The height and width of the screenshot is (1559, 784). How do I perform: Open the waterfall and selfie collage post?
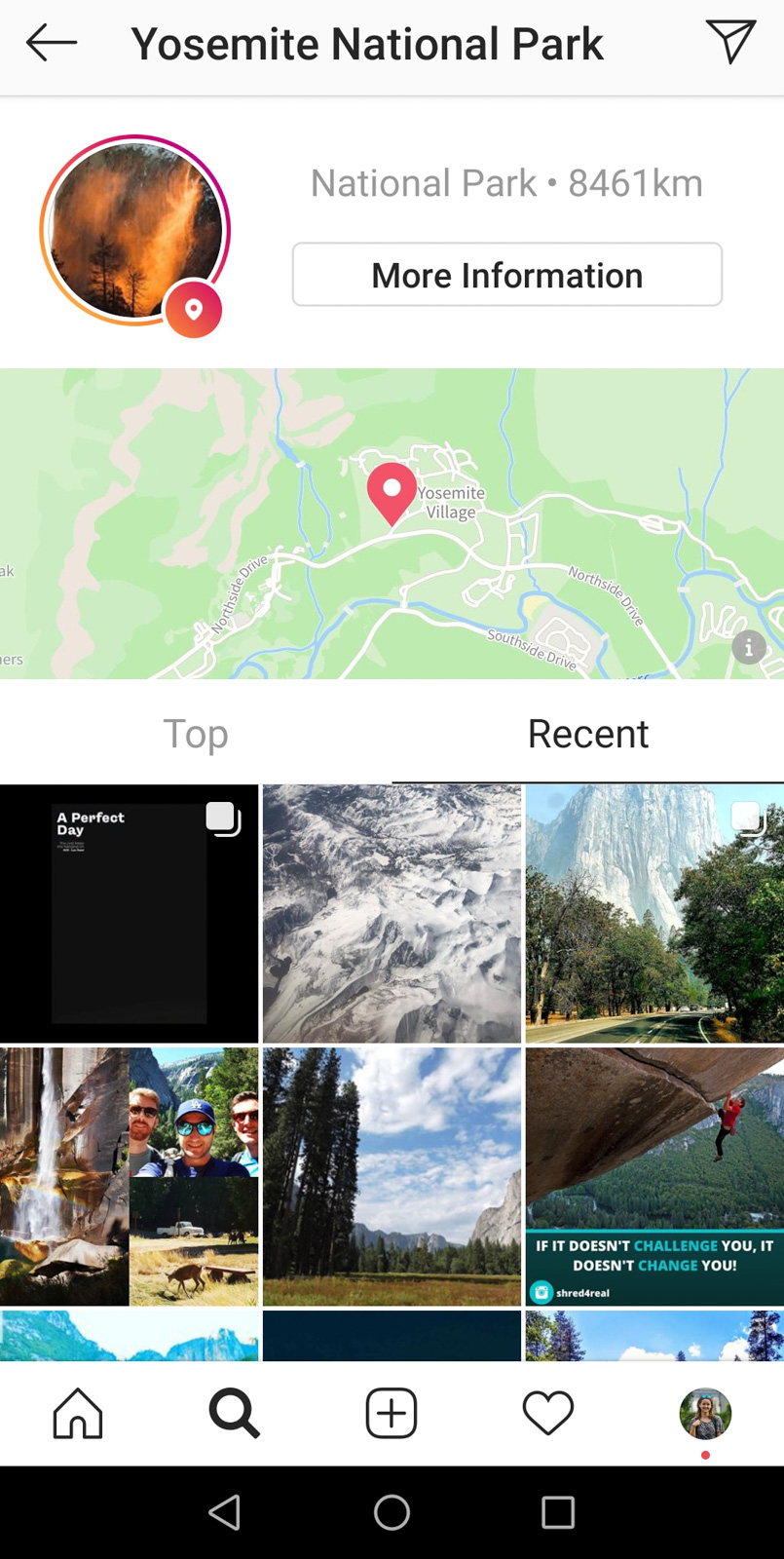click(129, 1177)
